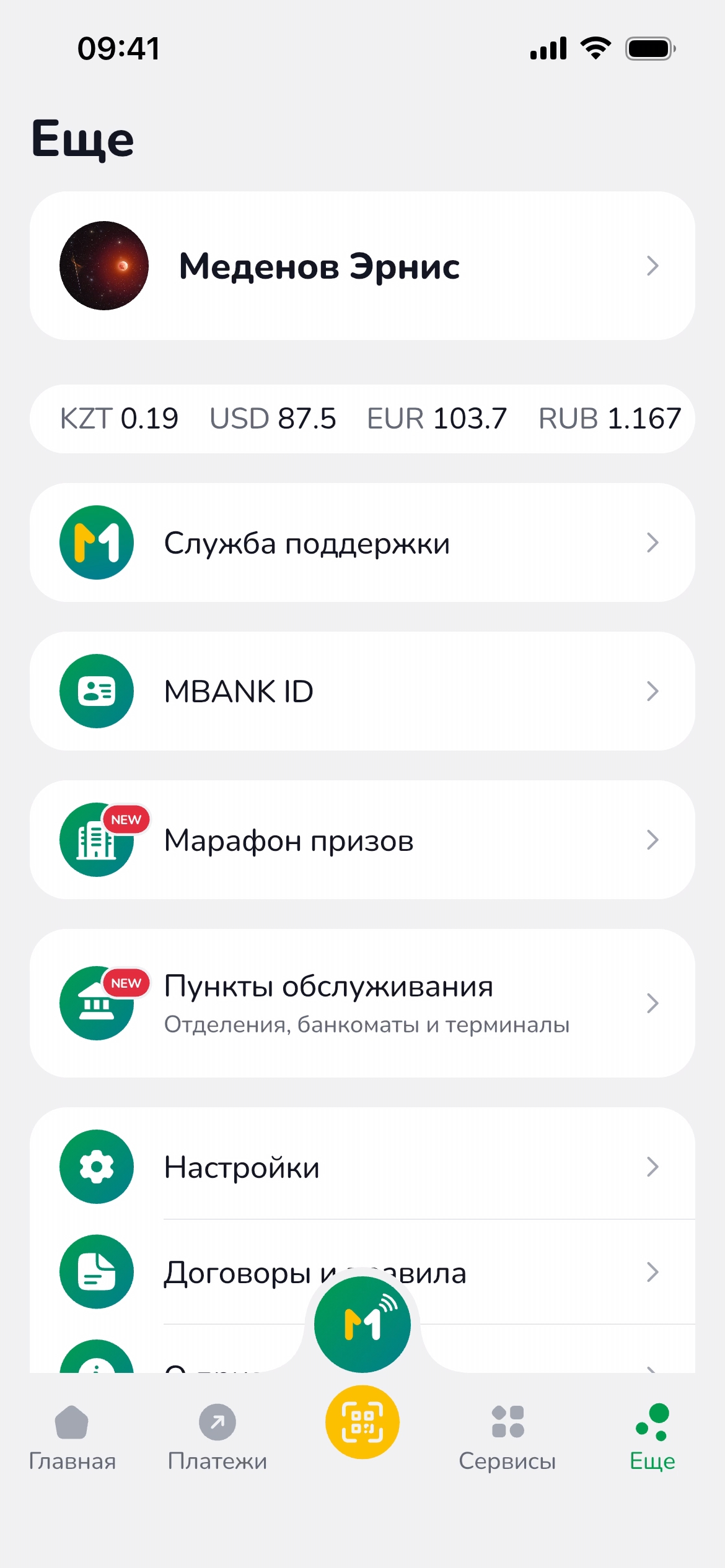Open Меденов Эрнис profile card

click(x=362, y=266)
